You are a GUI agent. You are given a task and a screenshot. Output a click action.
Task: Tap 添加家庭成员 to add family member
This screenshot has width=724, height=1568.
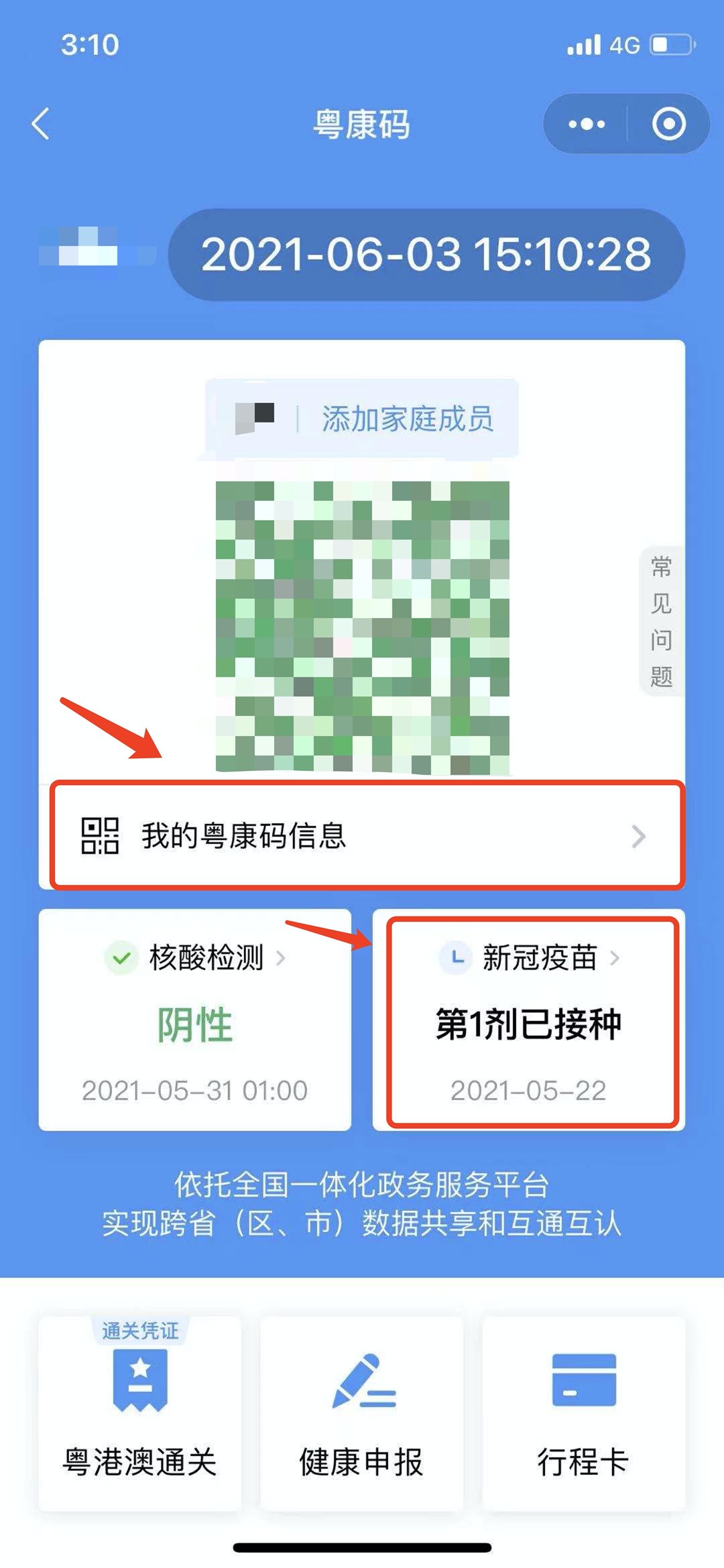tap(406, 419)
